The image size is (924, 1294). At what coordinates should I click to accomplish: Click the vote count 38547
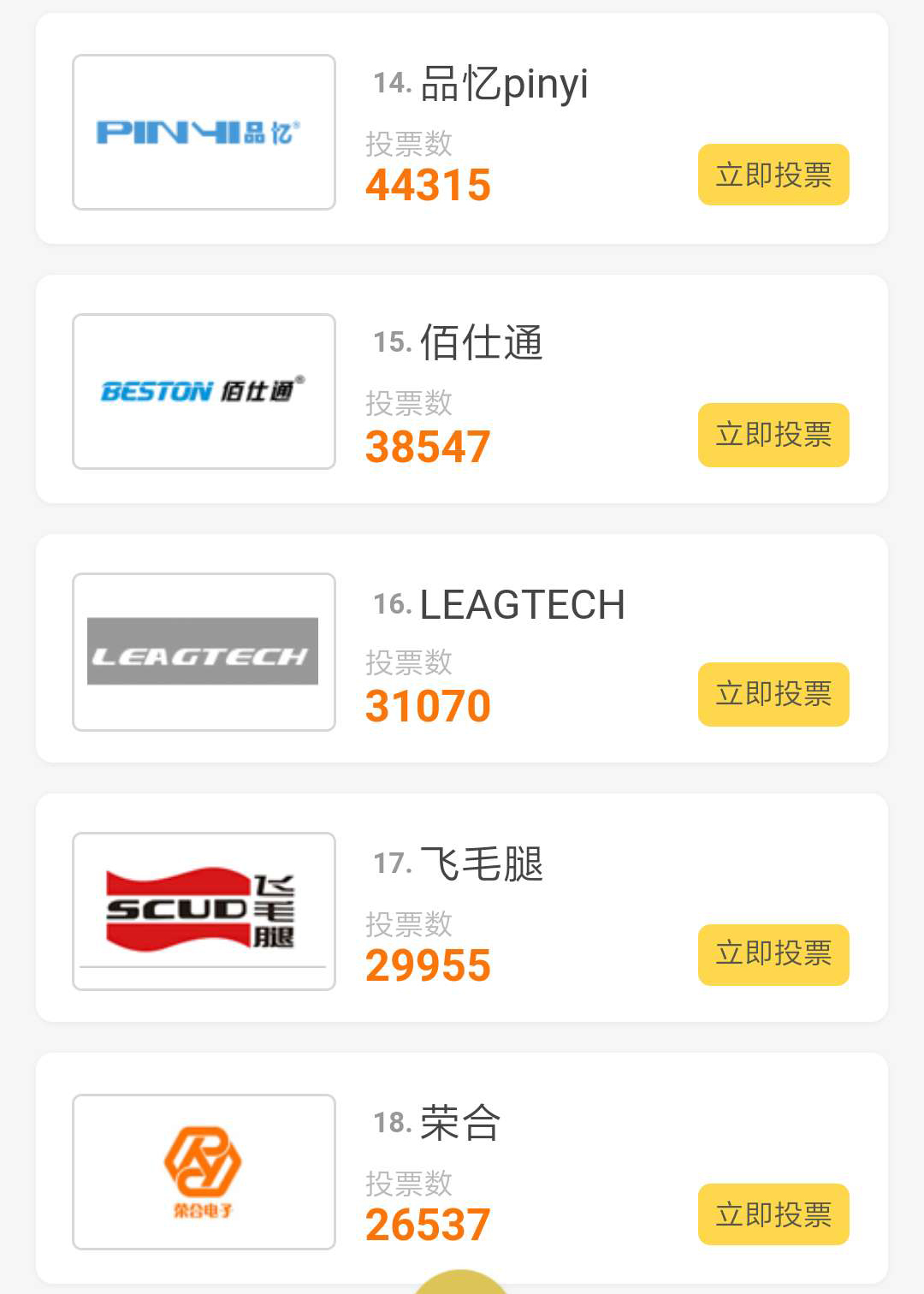coord(428,445)
